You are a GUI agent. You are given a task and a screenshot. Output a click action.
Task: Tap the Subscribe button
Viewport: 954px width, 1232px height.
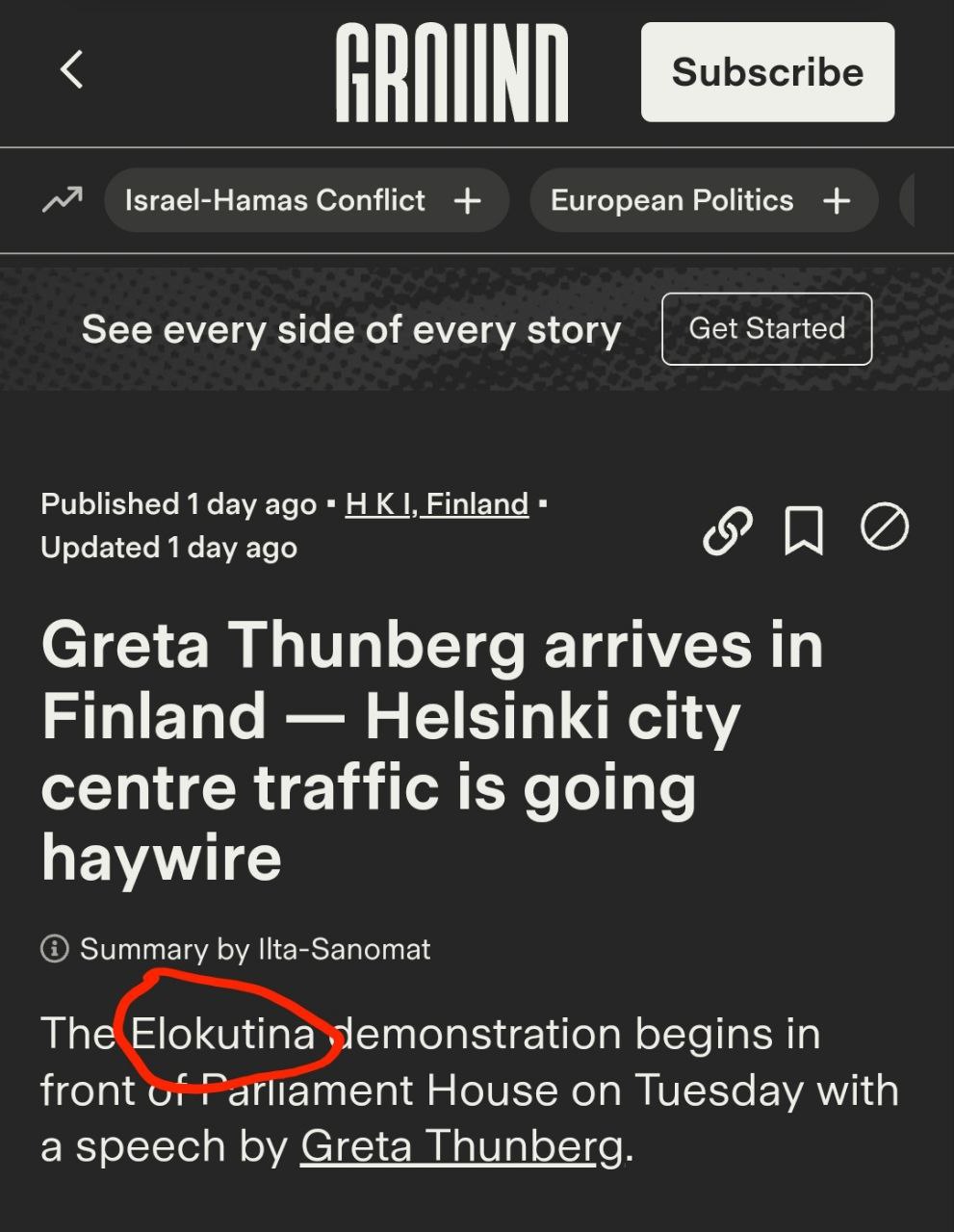[x=767, y=72]
